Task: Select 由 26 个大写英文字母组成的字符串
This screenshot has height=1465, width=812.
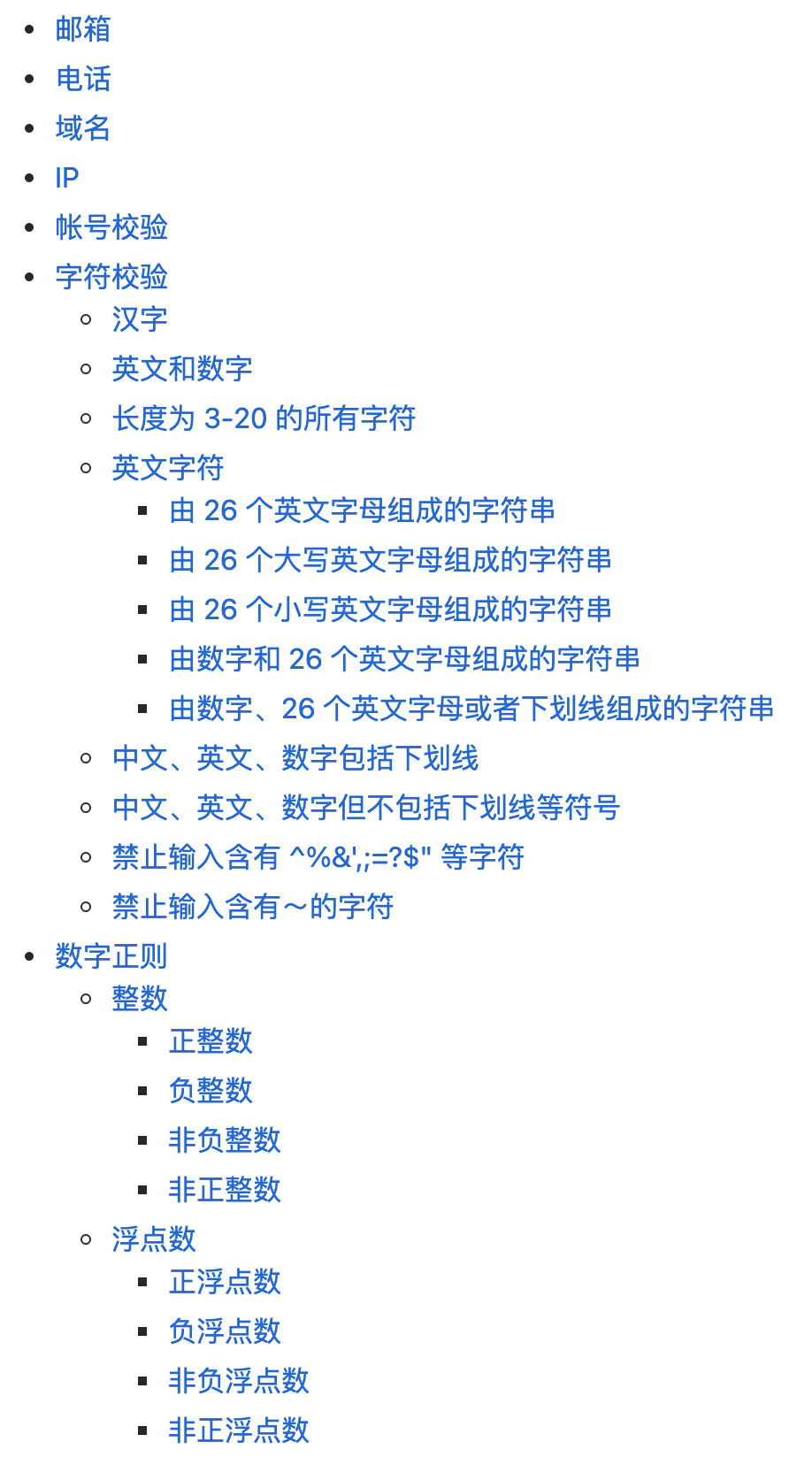Action: [x=390, y=560]
